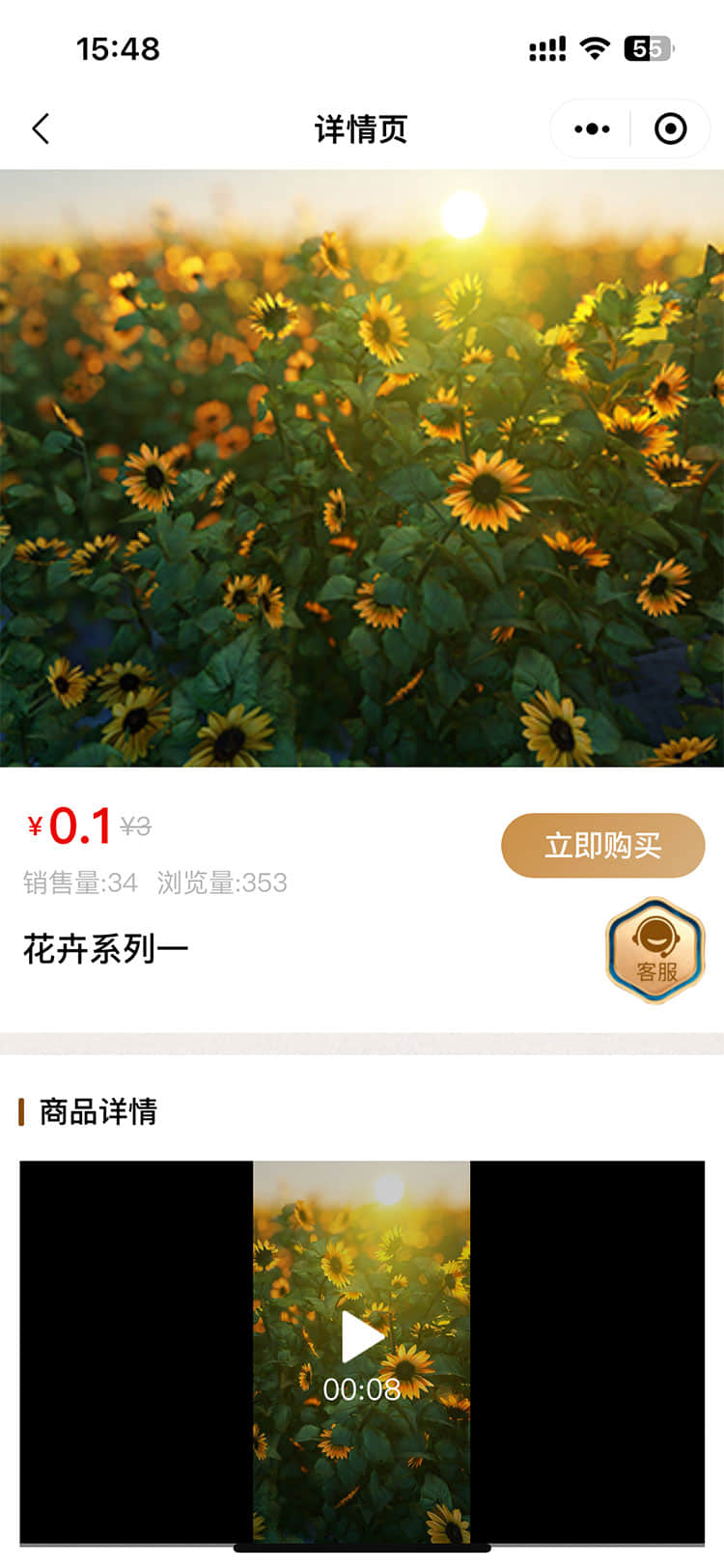Tap the capsule exit icon to close mini-program
The width and height of the screenshot is (724, 1568).
[x=672, y=127]
